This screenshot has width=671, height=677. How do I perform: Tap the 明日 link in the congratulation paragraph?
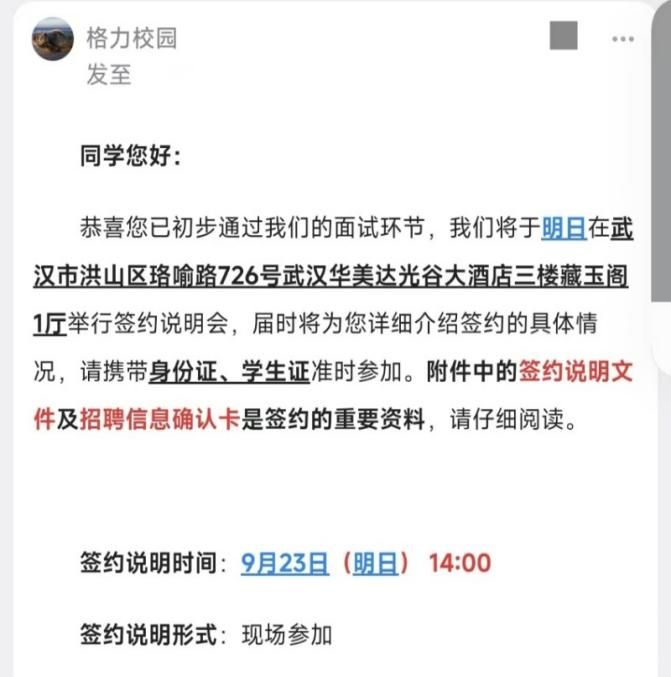564,229
